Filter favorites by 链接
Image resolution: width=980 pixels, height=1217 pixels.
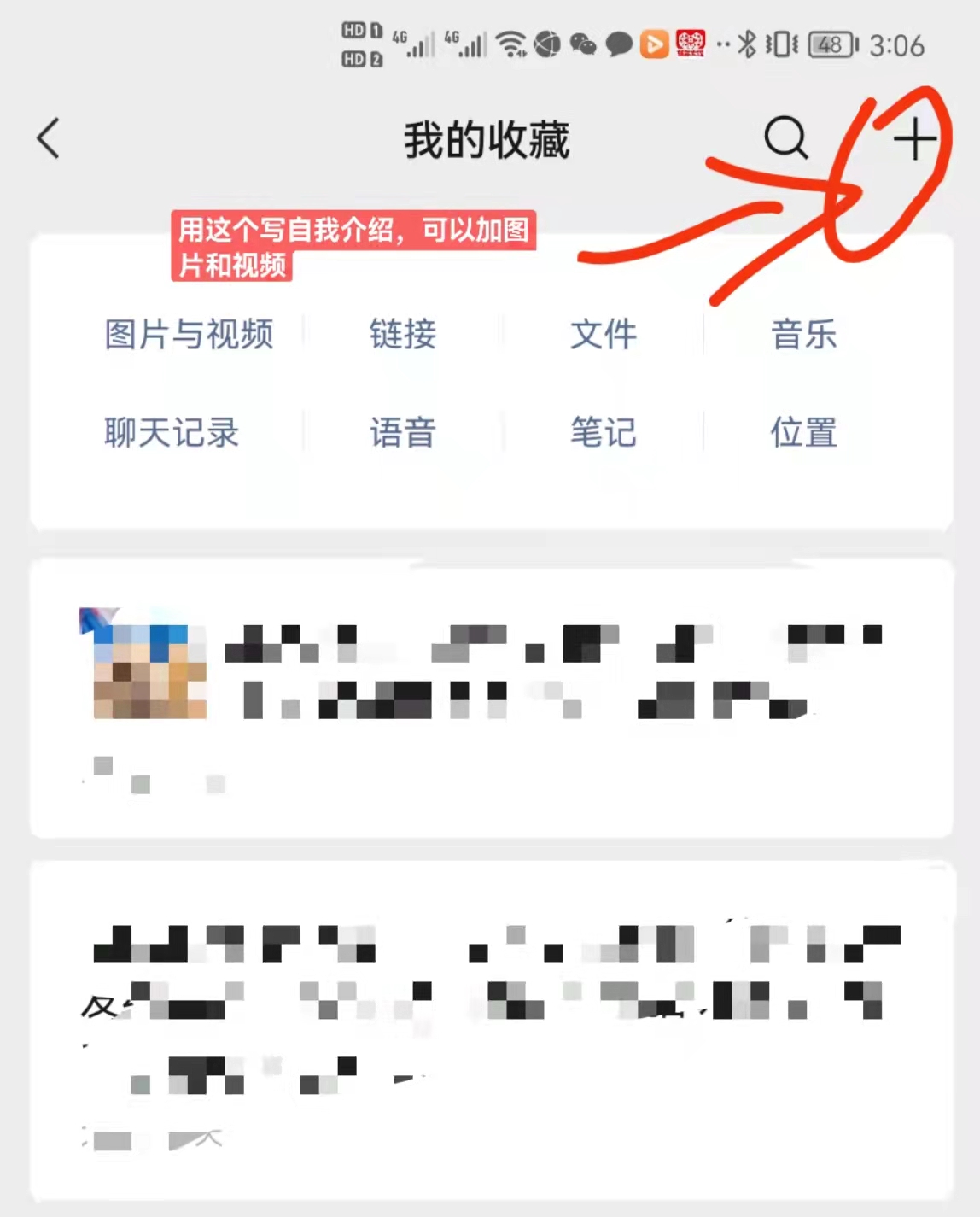402,334
